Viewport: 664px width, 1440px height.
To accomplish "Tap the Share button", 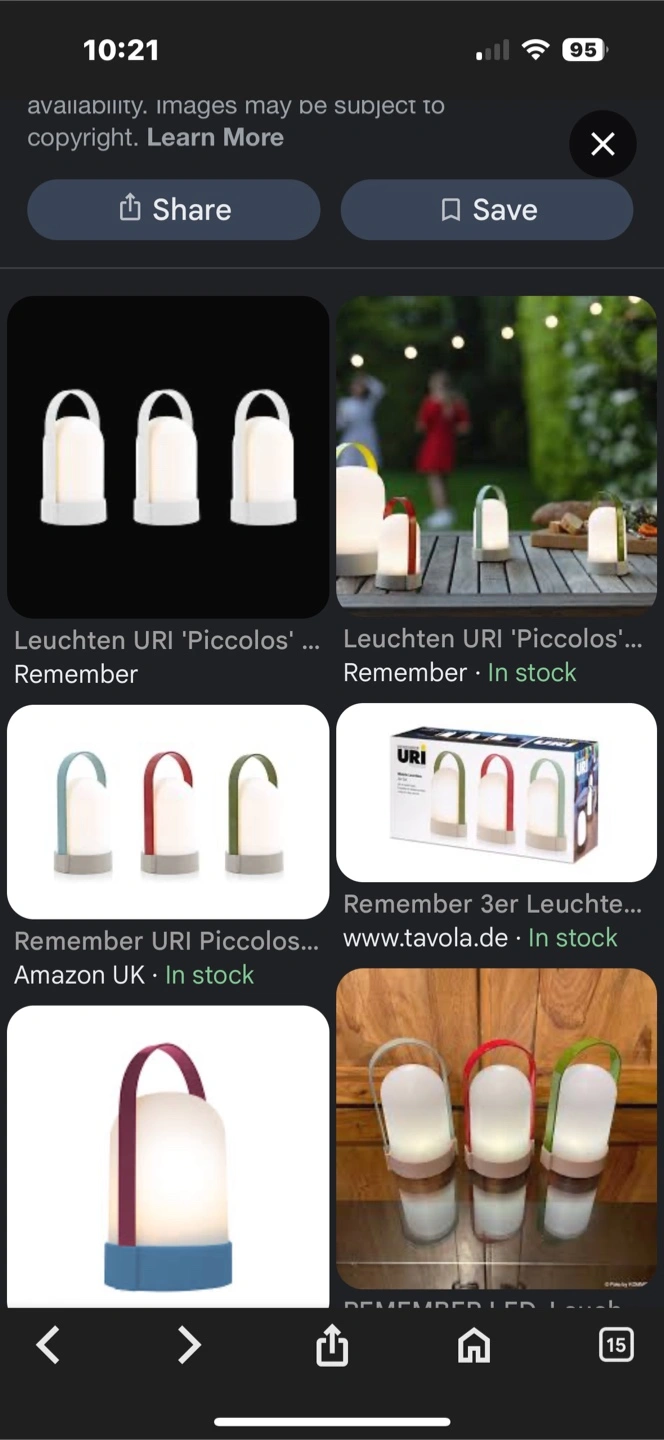I will click(174, 209).
